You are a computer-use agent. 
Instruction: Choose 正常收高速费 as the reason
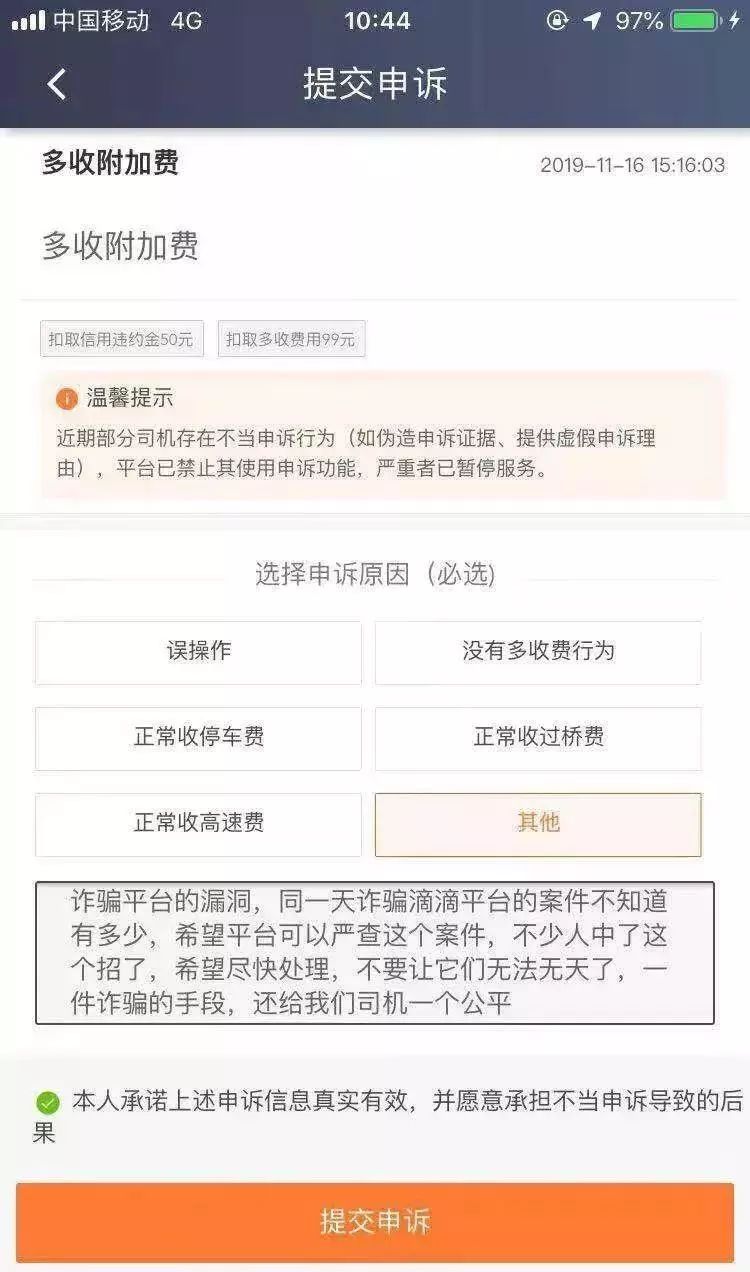coord(198,824)
